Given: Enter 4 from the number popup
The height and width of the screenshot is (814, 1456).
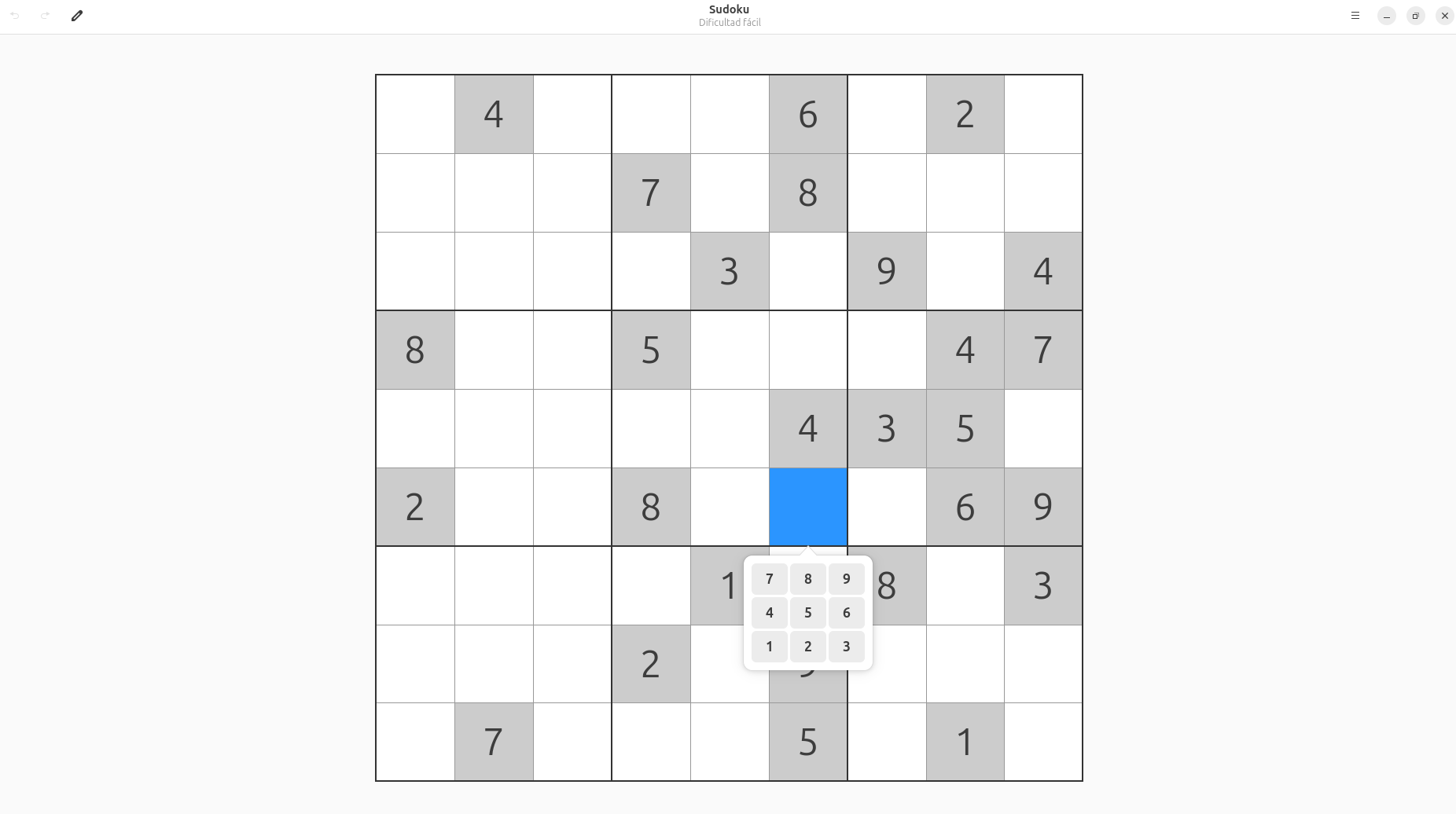Looking at the screenshot, I should (x=769, y=613).
